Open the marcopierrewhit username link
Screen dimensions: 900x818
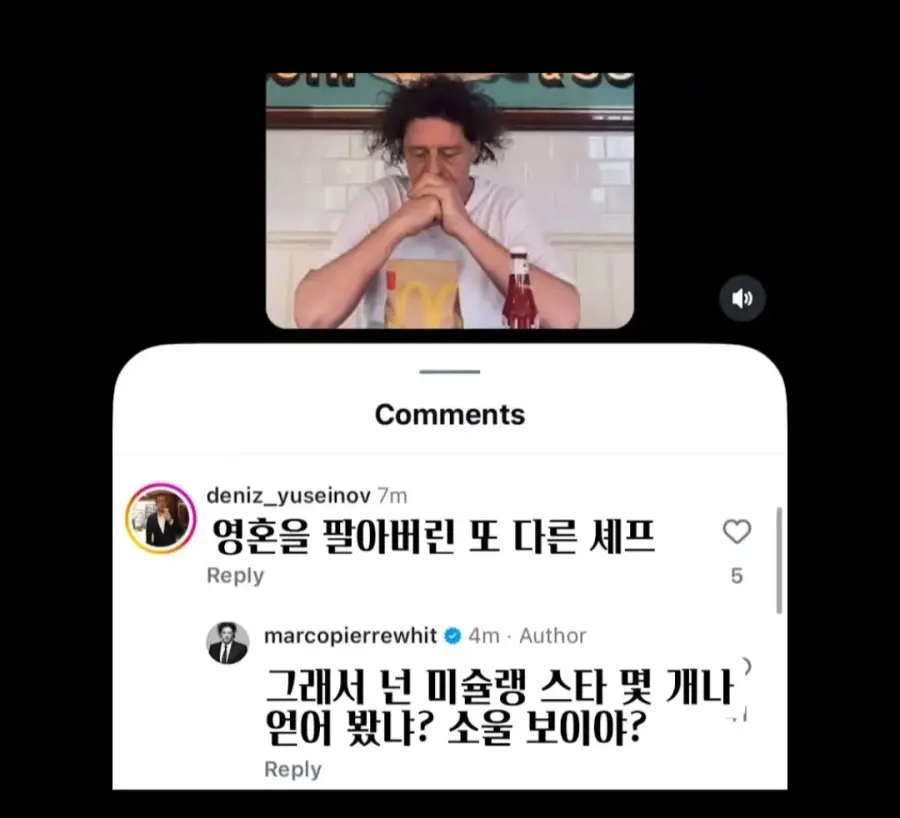point(350,636)
